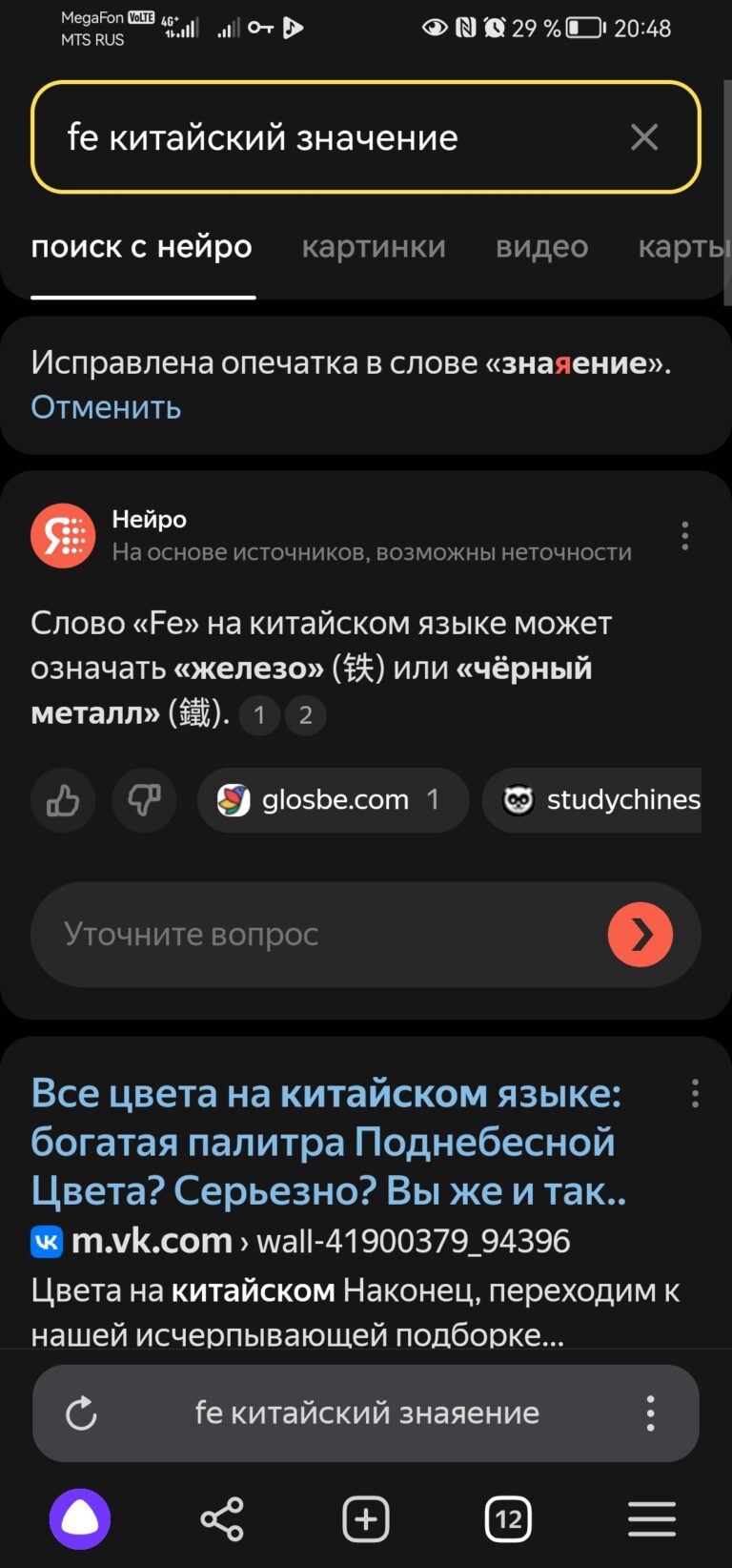Open the address bar three-dot menu

tap(650, 1413)
